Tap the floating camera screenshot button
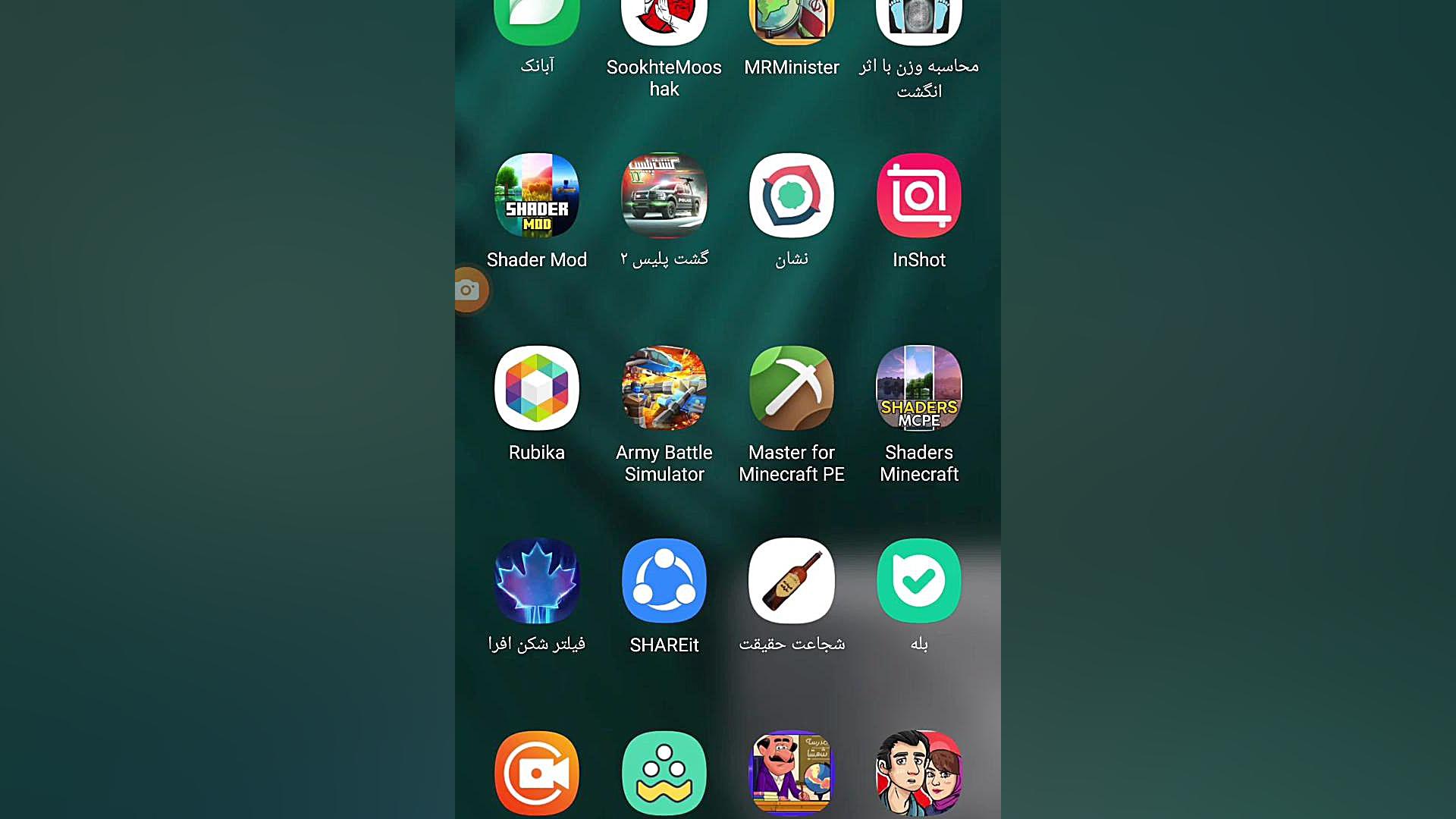This screenshot has width=1456, height=819. click(468, 290)
